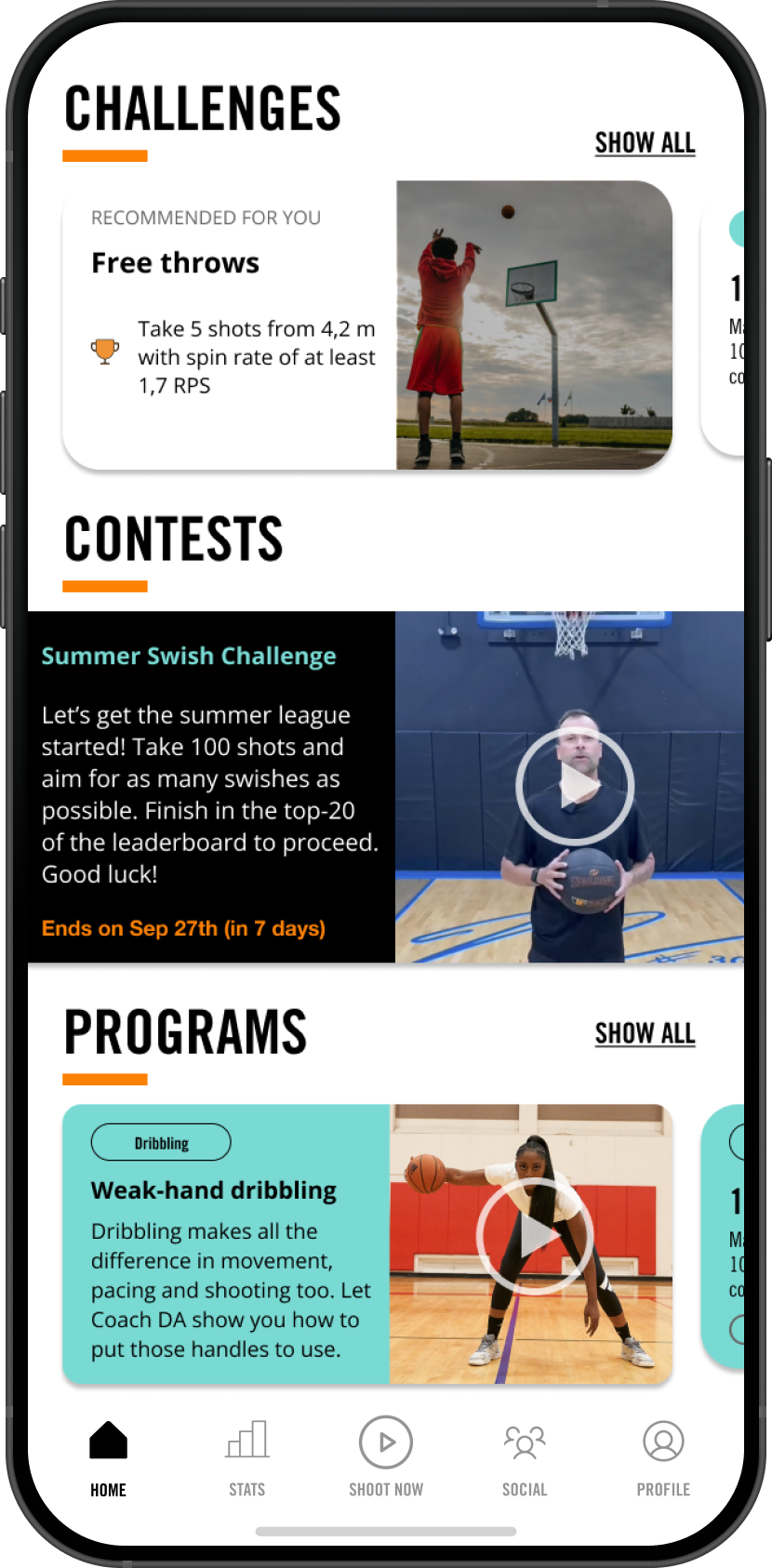Play the Summer Swish Challenge video
Image resolution: width=772 pixels, height=1568 pixels.
coord(575,787)
